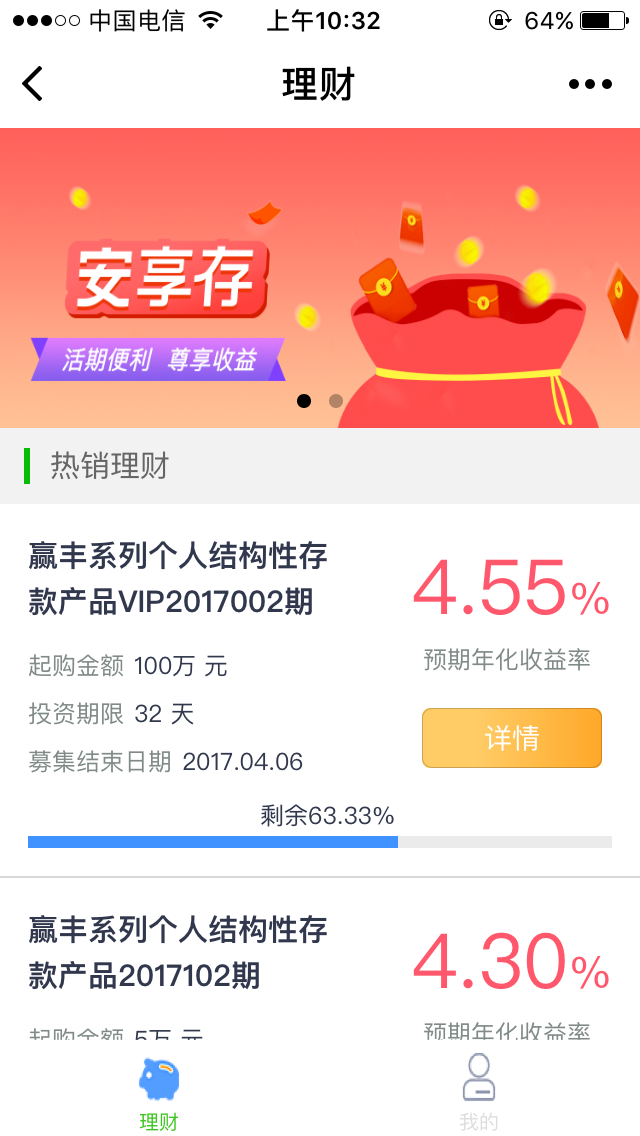This screenshot has height=1136, width=640.
Task: Jump to the second banner slide dot
Action: coord(336,401)
